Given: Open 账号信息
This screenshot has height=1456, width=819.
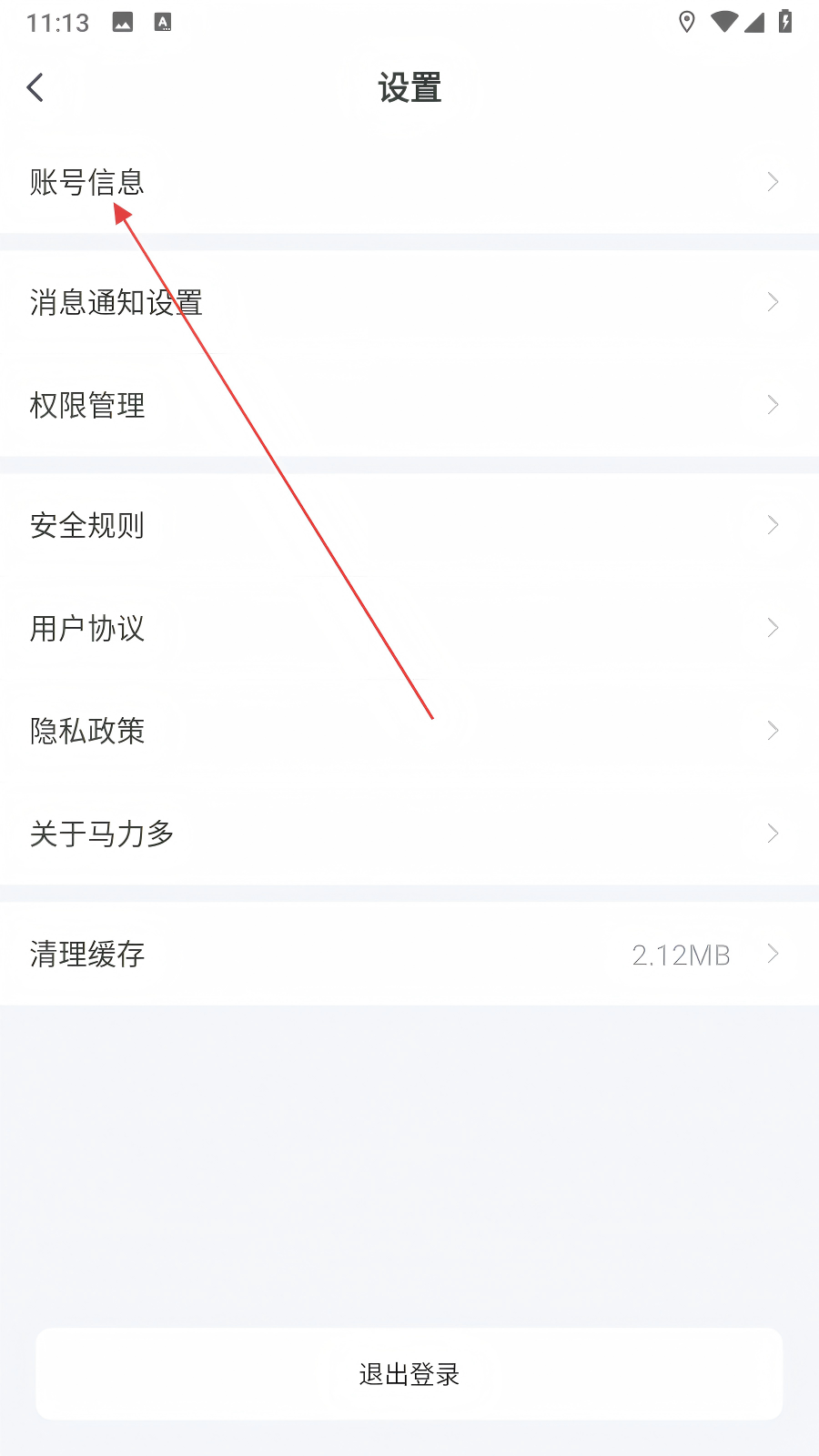Looking at the screenshot, I should point(409,182).
